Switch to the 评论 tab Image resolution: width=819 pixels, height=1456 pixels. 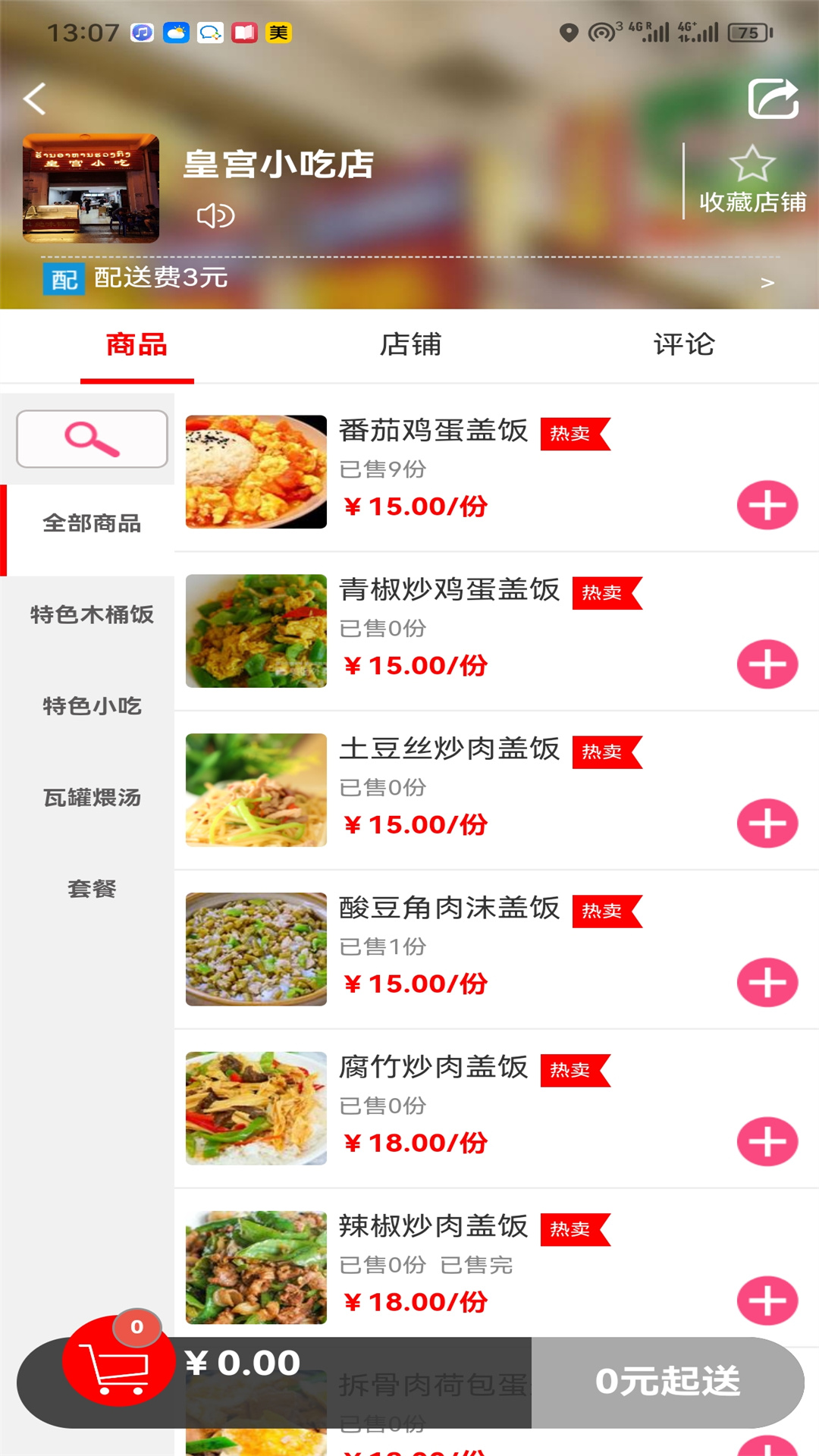point(683,345)
